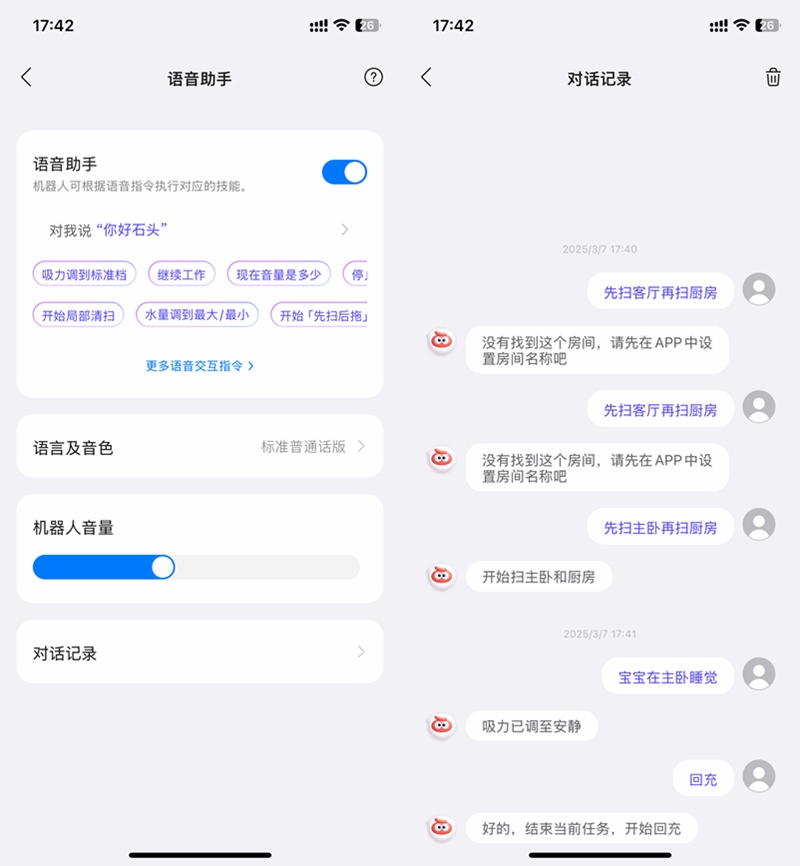Open the 对话记录 row
The image size is (800, 866).
click(x=199, y=652)
